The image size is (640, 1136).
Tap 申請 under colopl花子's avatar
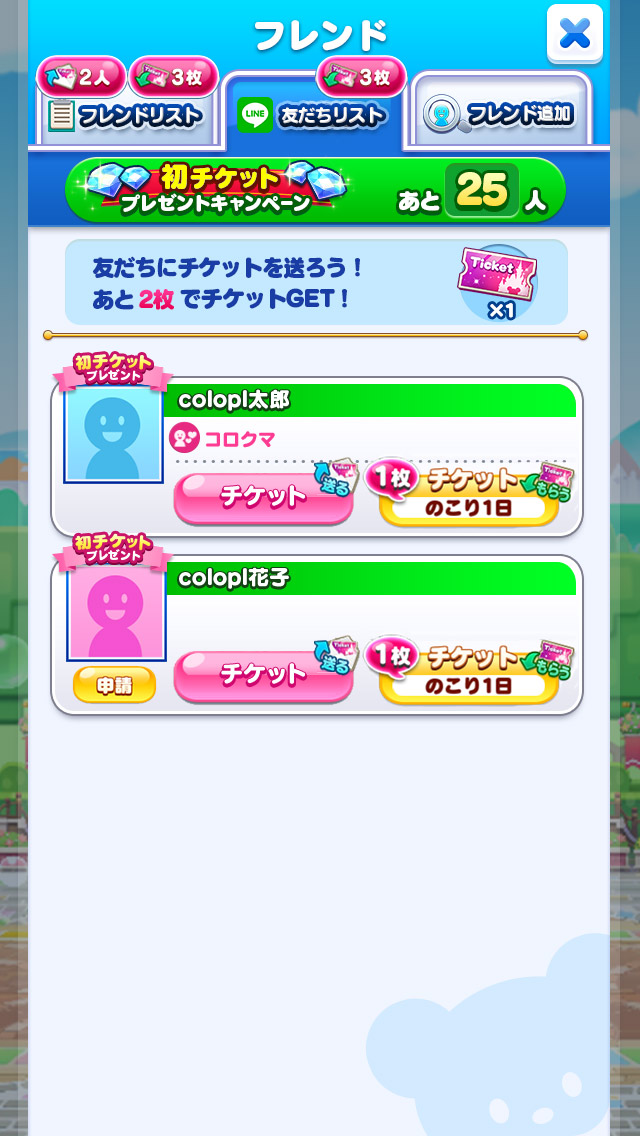click(x=114, y=685)
